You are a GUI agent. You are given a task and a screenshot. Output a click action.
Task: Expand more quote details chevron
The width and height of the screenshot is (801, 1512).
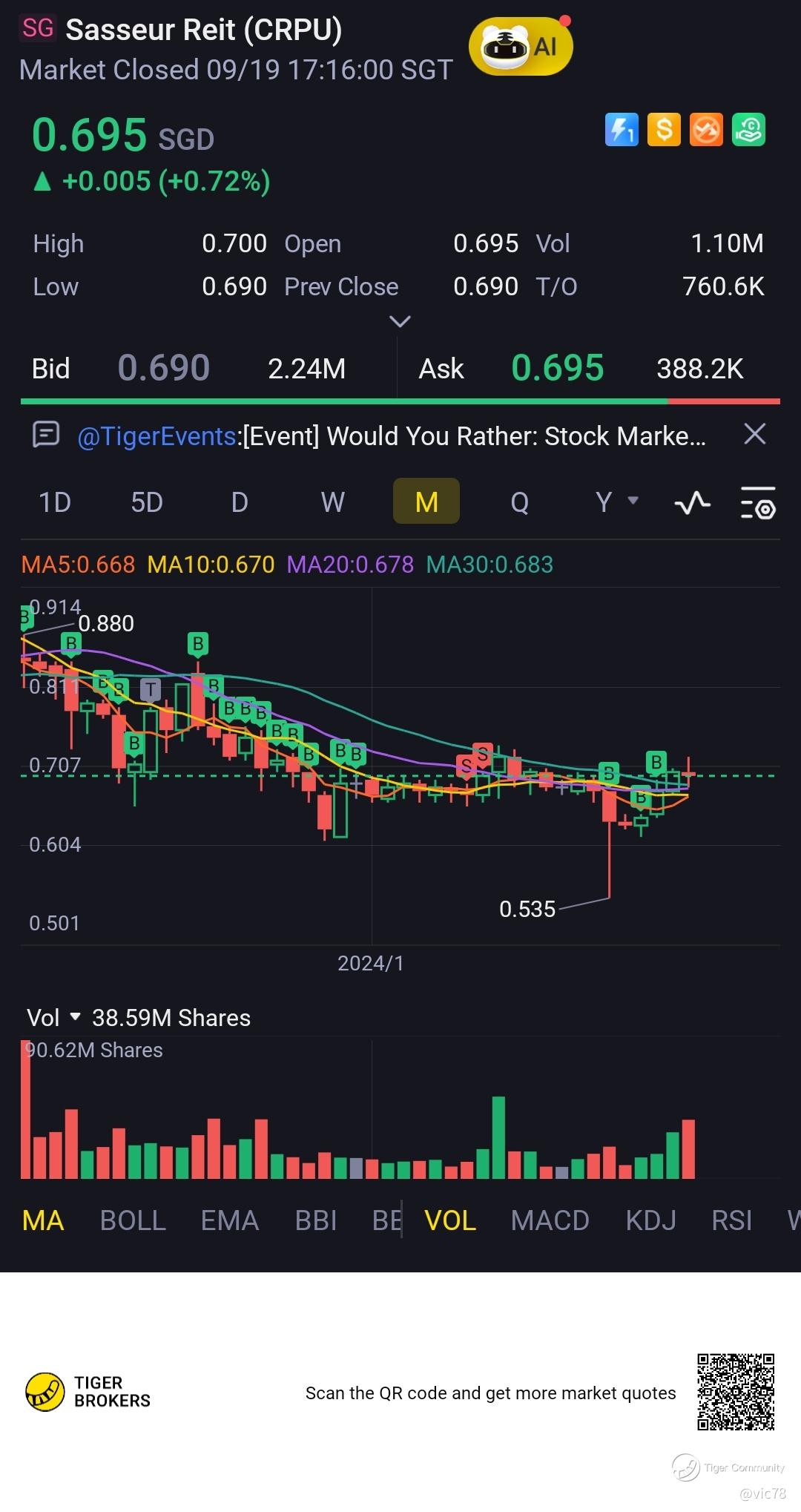point(400,321)
